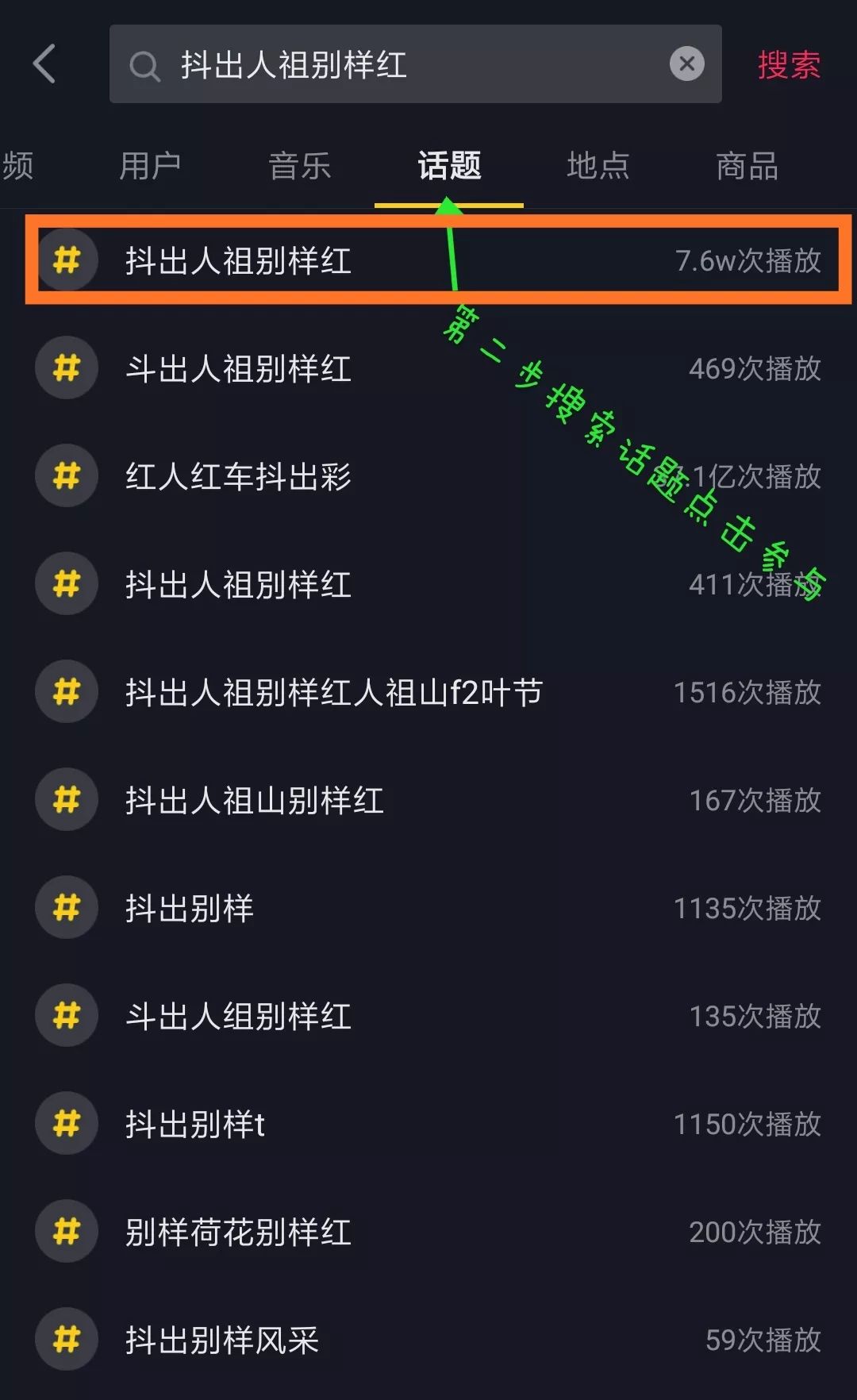
Task: Switch to the 商品 tab
Action: pos(747,166)
